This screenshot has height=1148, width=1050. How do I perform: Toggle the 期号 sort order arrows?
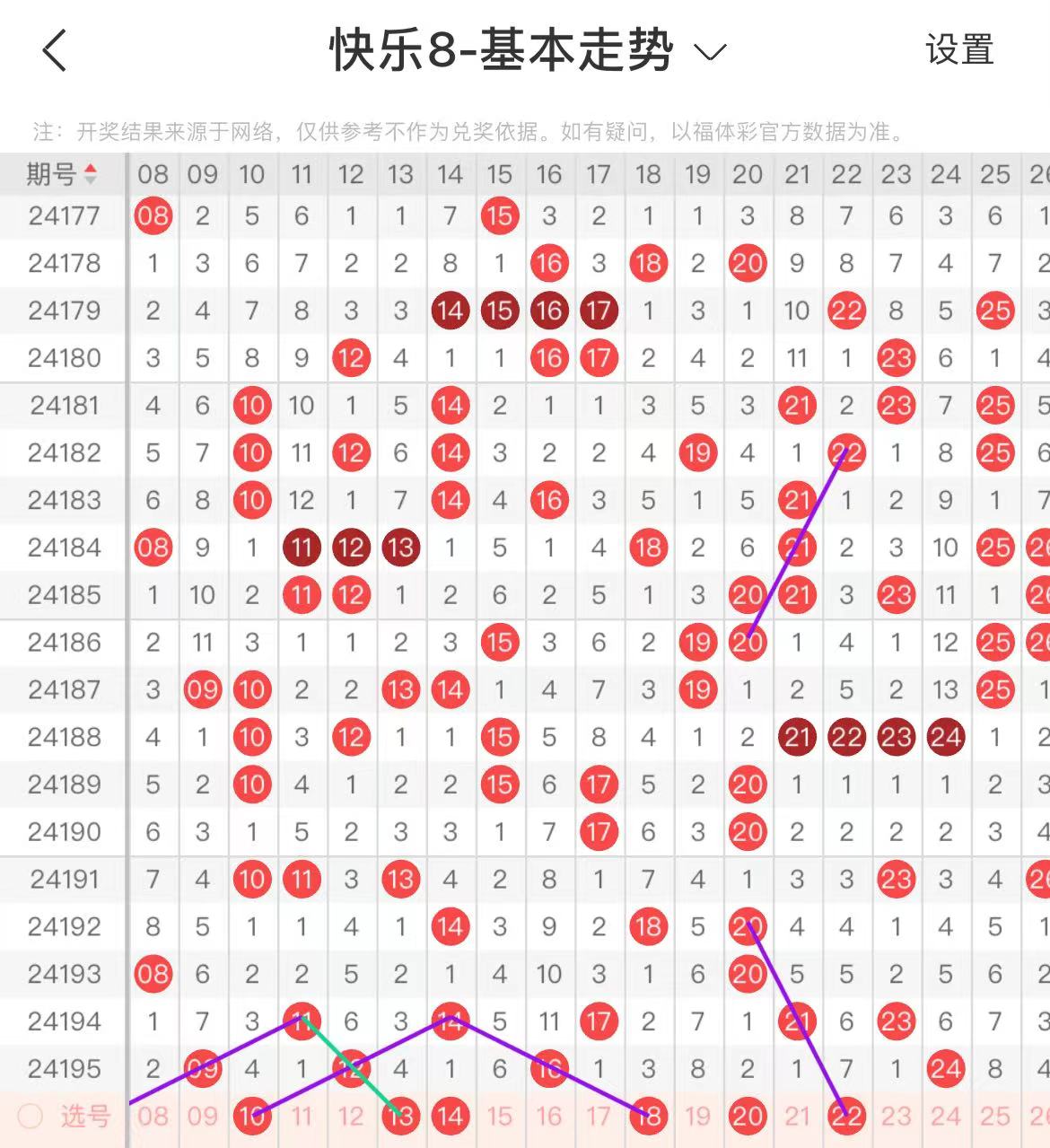click(90, 173)
